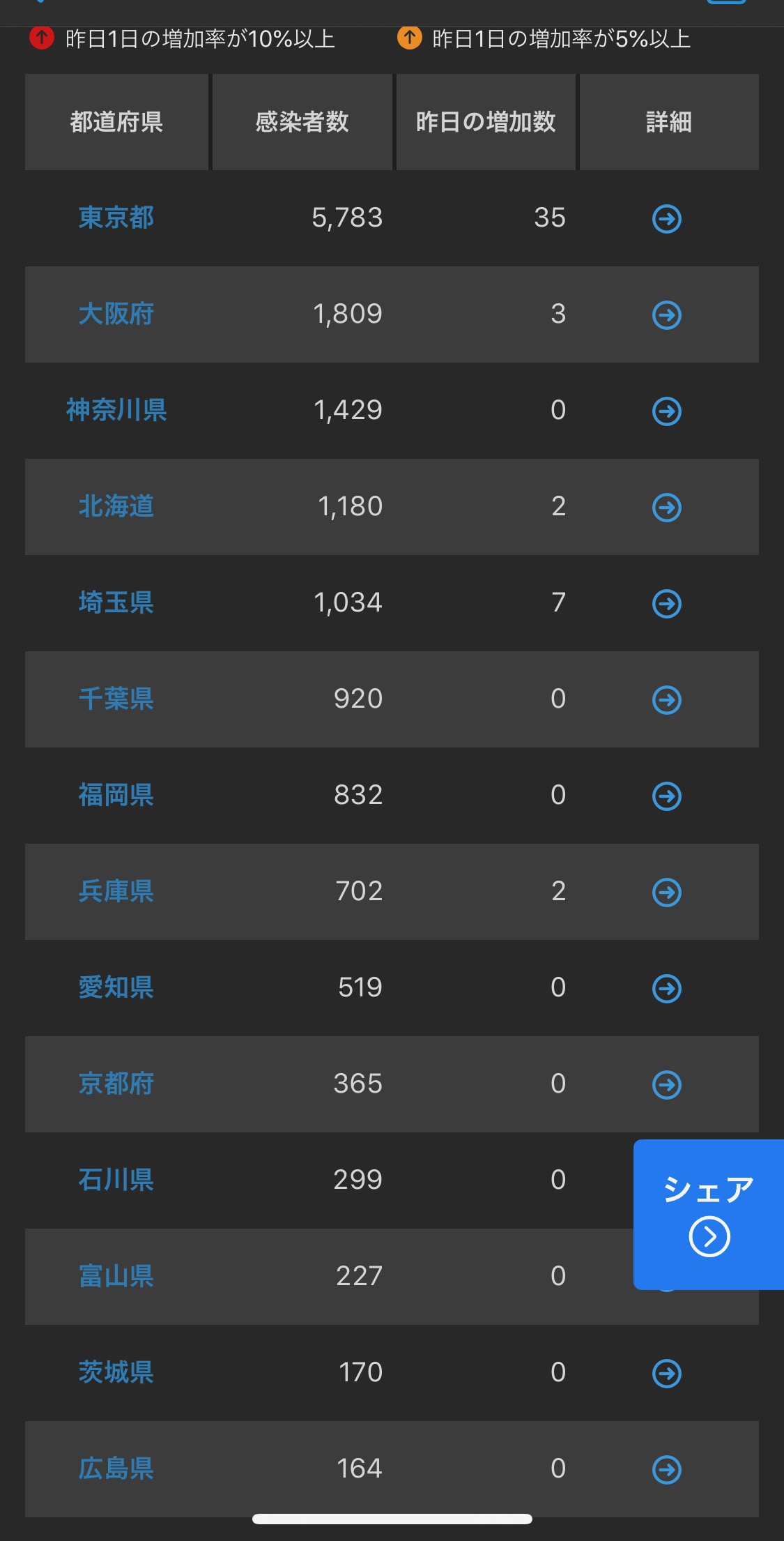The height and width of the screenshot is (1541, 784).
Task: Tap the detail arrow for 大阪府
Action: tap(667, 315)
